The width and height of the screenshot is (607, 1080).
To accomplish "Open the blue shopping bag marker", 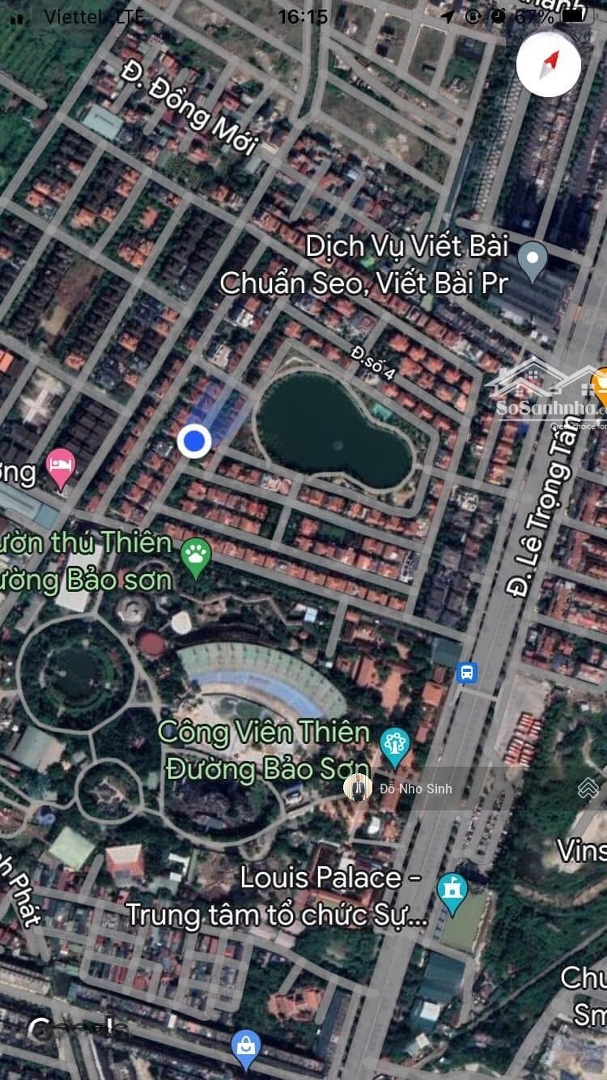I will (x=245, y=1049).
